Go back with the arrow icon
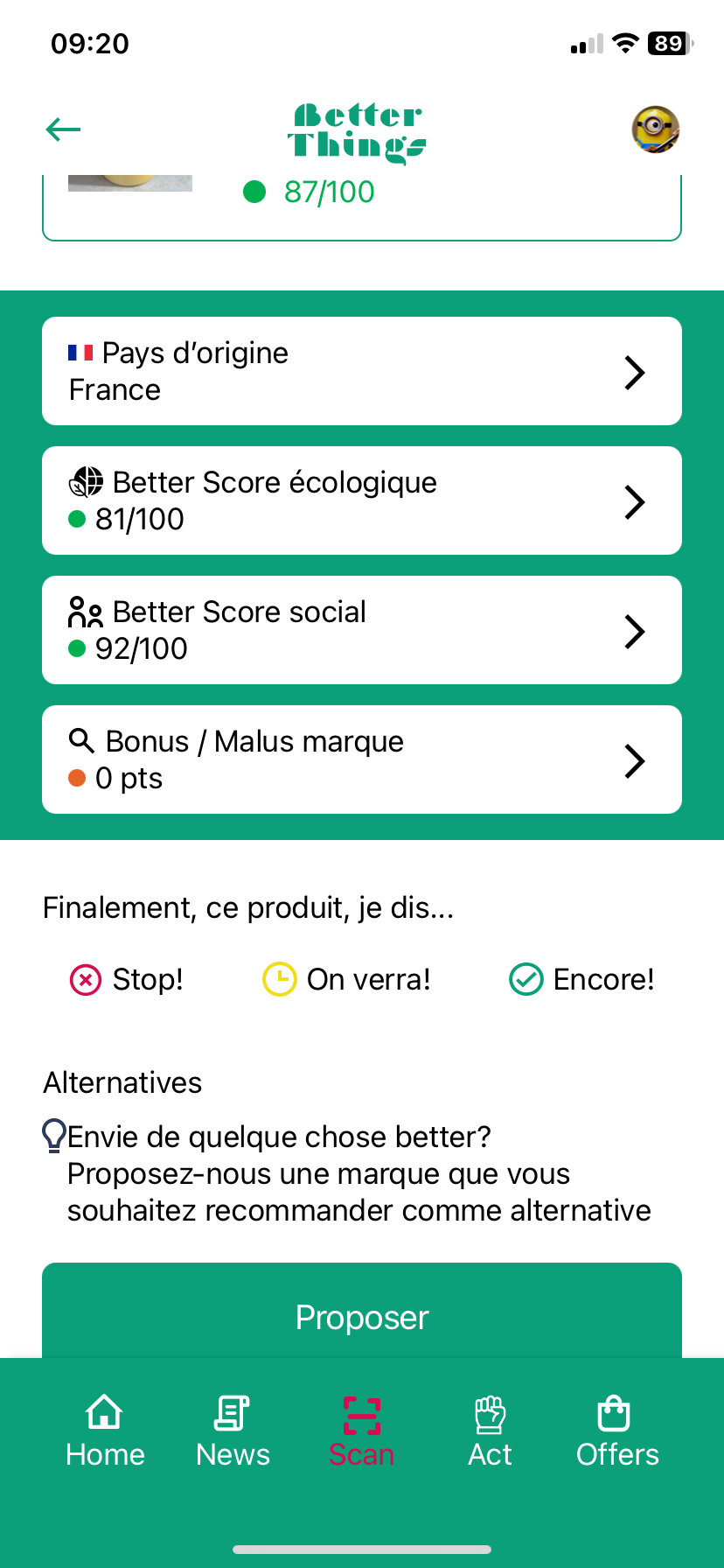Viewport: 724px width, 1568px height. (63, 130)
